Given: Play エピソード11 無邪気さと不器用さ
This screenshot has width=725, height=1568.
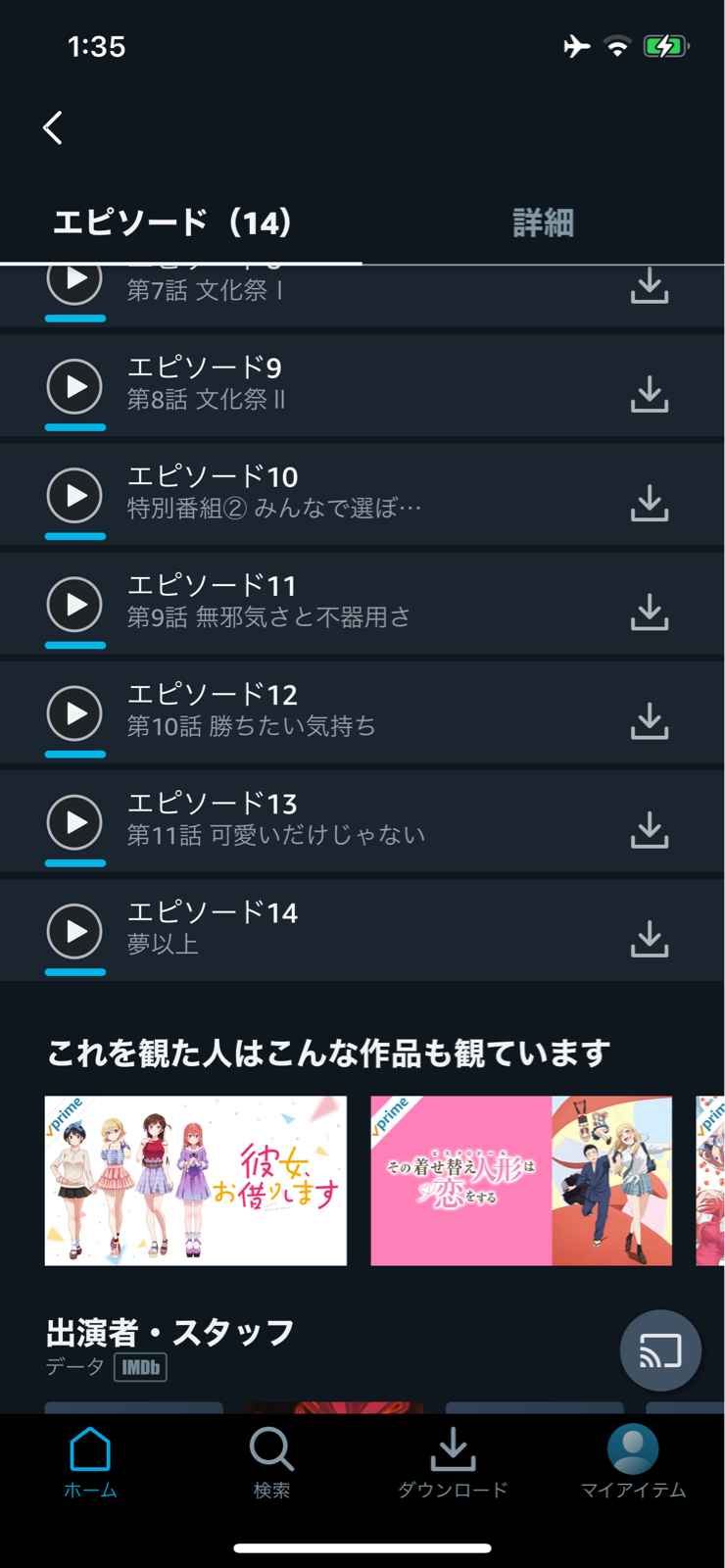Looking at the screenshot, I should 74,605.
